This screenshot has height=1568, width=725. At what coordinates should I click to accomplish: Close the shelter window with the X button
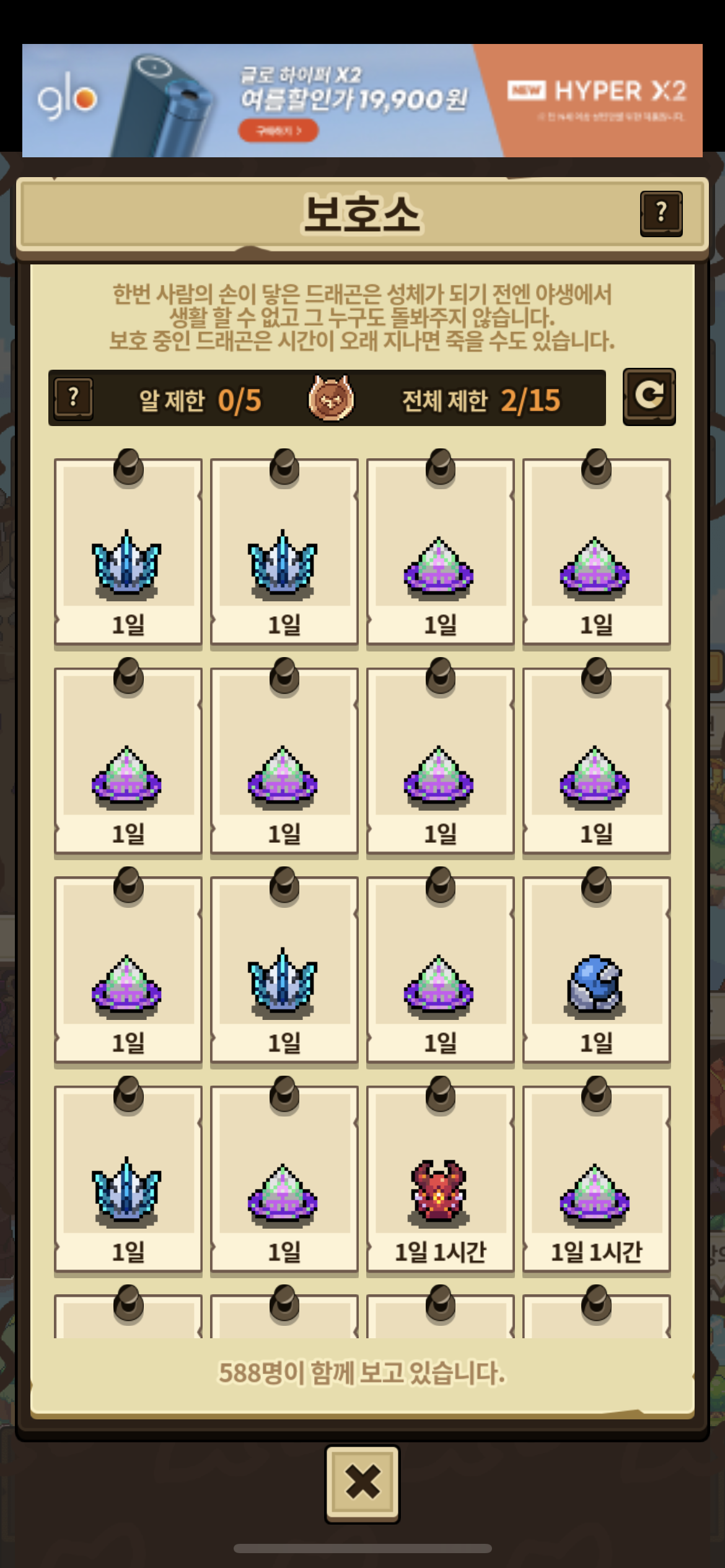click(x=362, y=1484)
